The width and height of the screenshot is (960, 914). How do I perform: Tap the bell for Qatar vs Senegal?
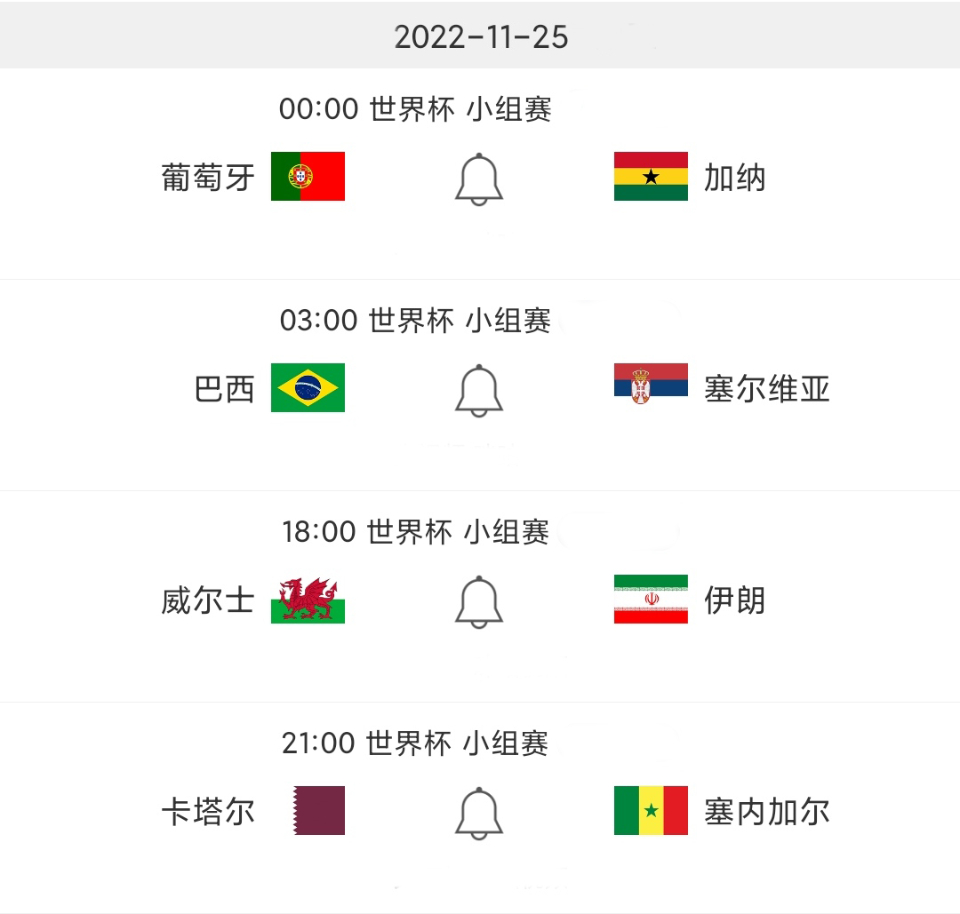[x=479, y=813]
